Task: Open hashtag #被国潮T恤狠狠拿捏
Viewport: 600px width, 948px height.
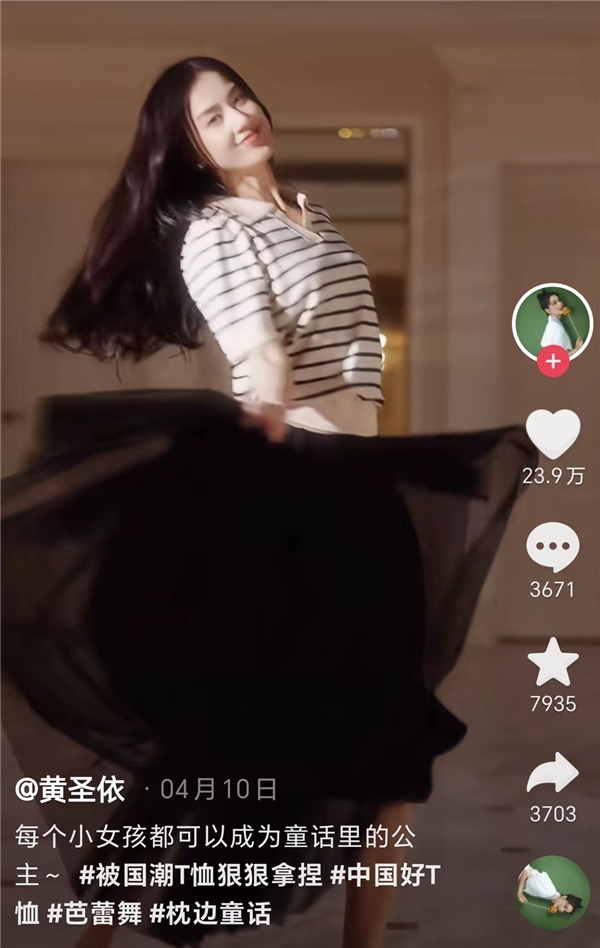Action: (x=201, y=874)
